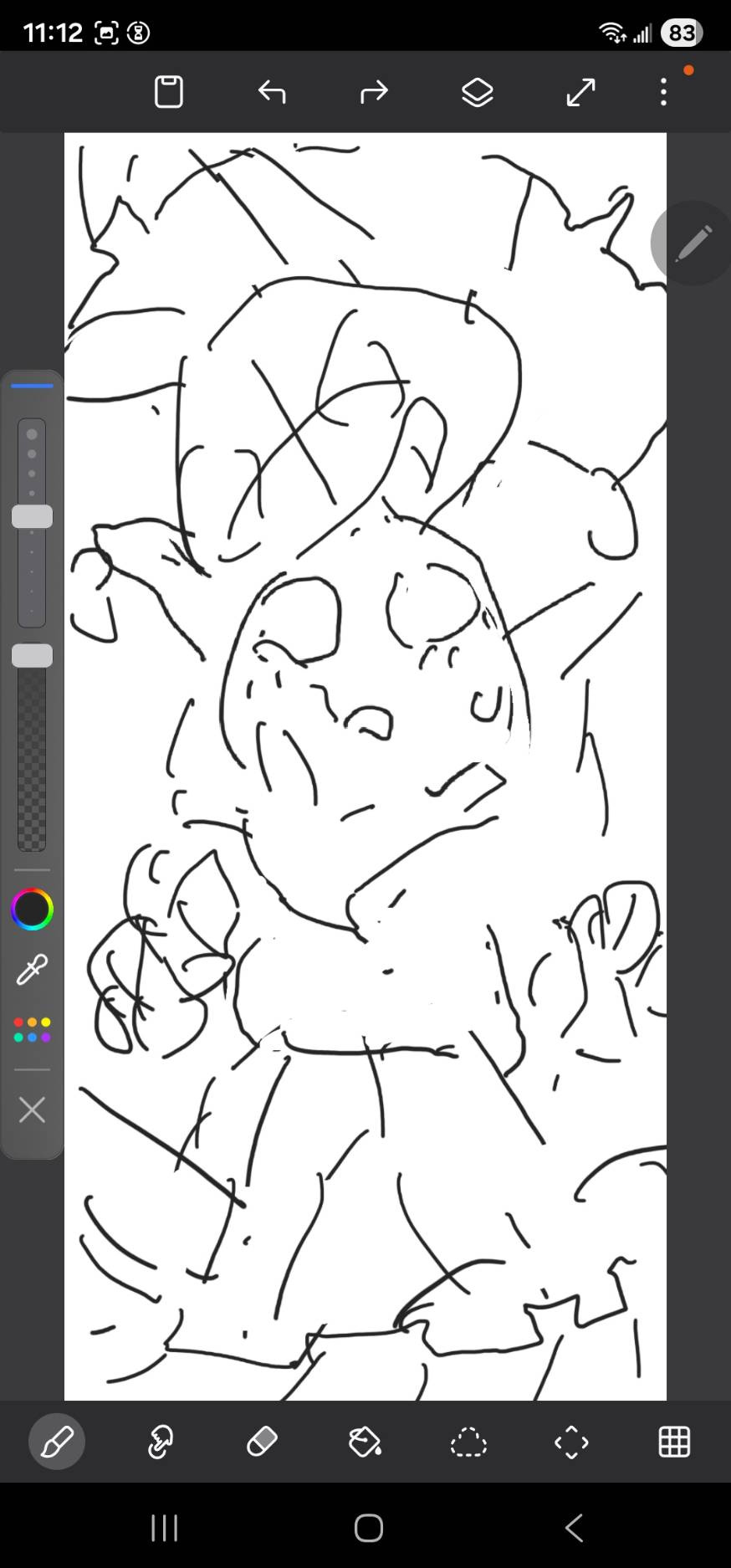Screen dimensions: 731x1568
Task: Open the three-dot overflow menu
Action: coord(663,92)
